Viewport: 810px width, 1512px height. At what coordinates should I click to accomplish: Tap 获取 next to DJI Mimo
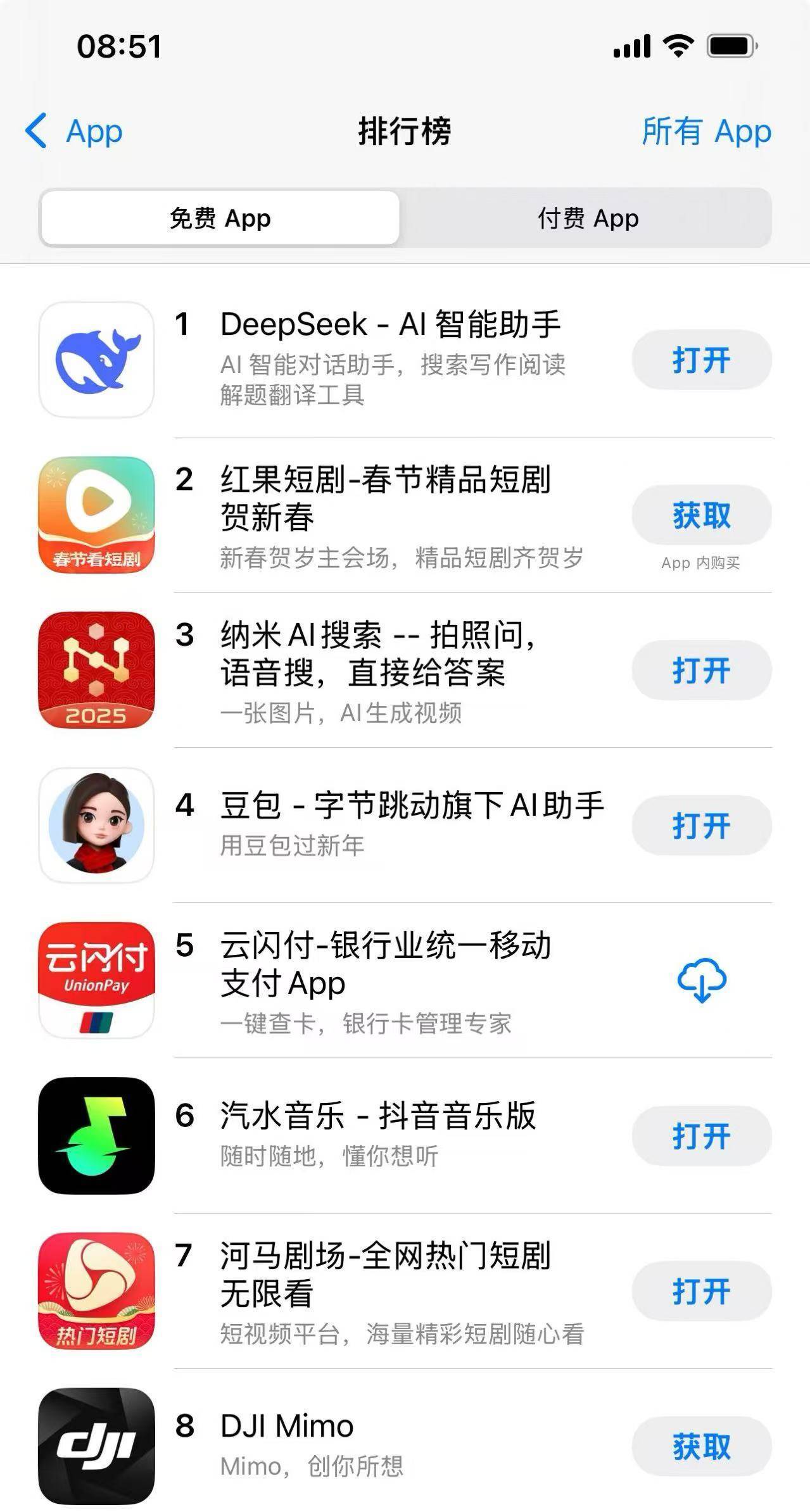point(700,1447)
